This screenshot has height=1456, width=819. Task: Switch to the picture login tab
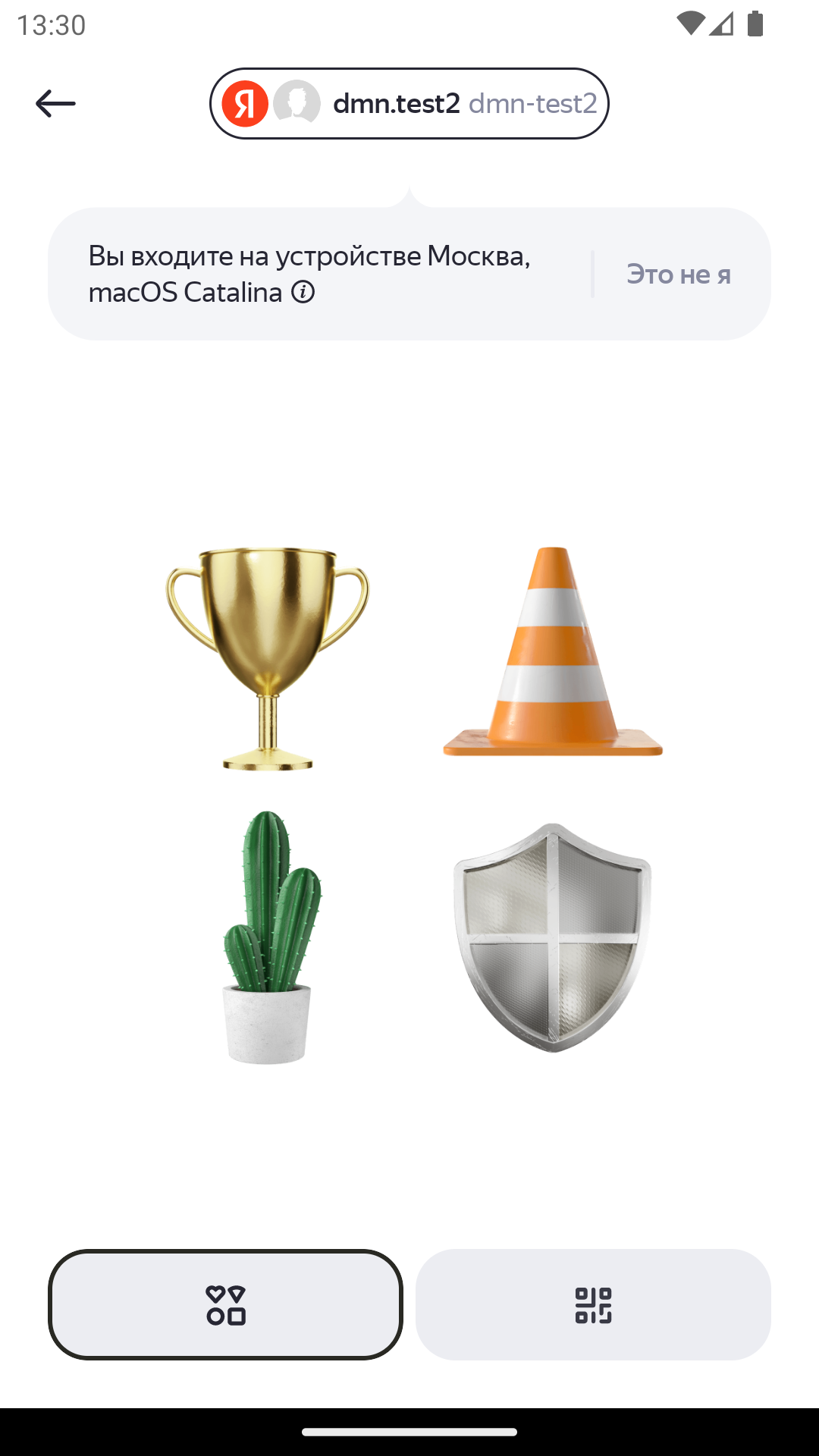[225, 1304]
